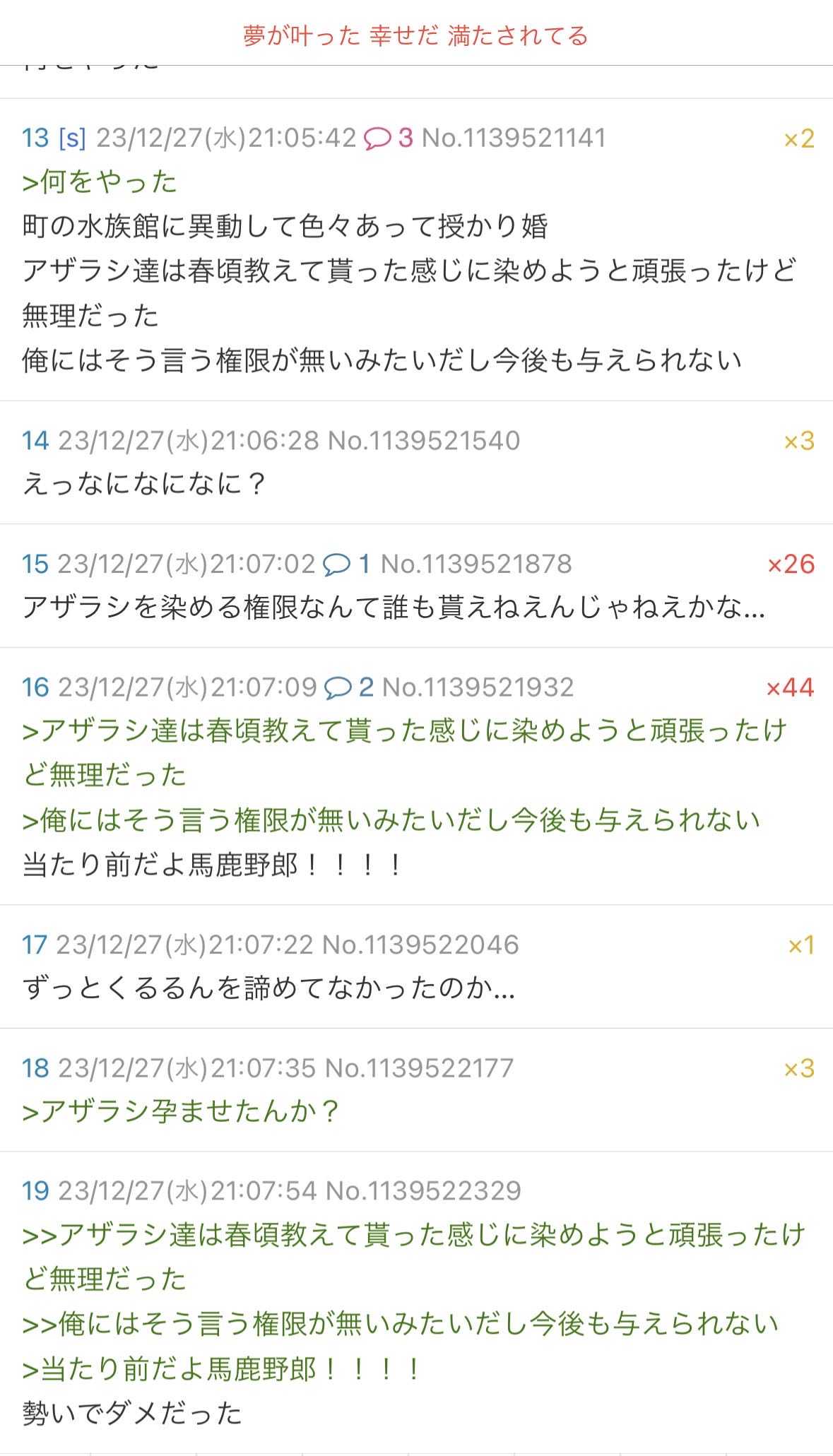Jump to quoted text >何をやった
The width and height of the screenshot is (833, 1456).
pos(100,182)
